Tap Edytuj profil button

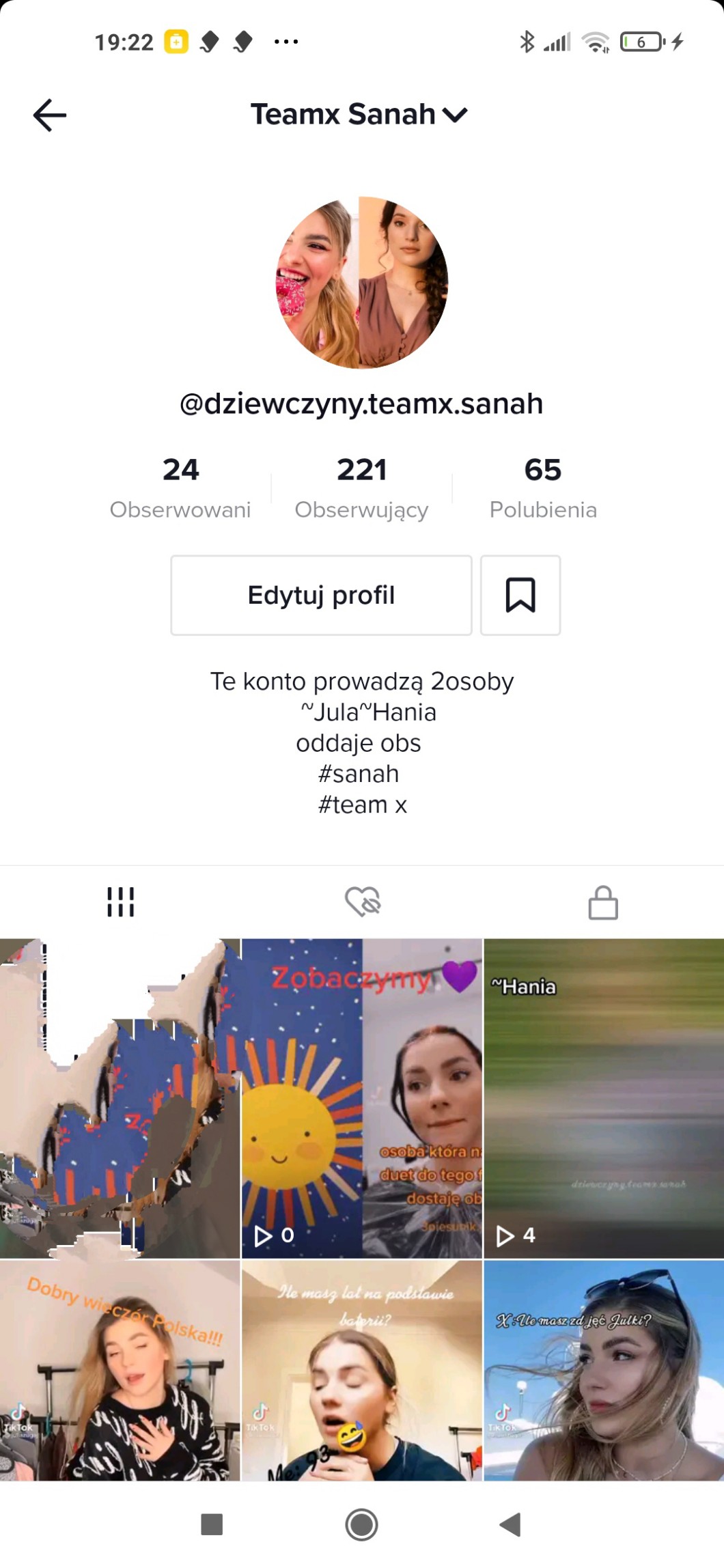tap(321, 595)
